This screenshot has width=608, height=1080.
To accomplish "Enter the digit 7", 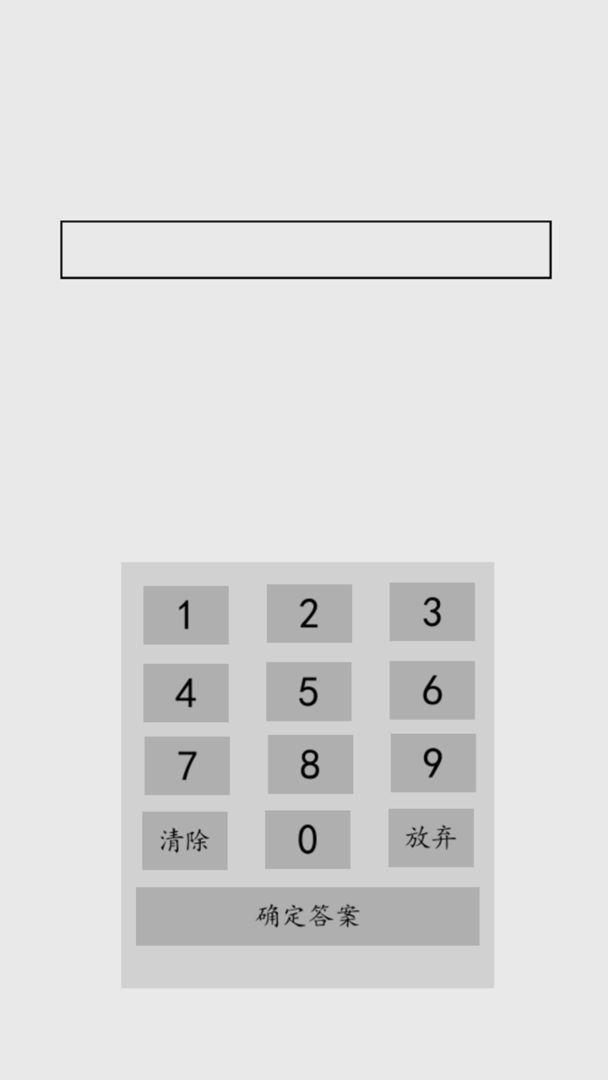I will coord(187,766).
